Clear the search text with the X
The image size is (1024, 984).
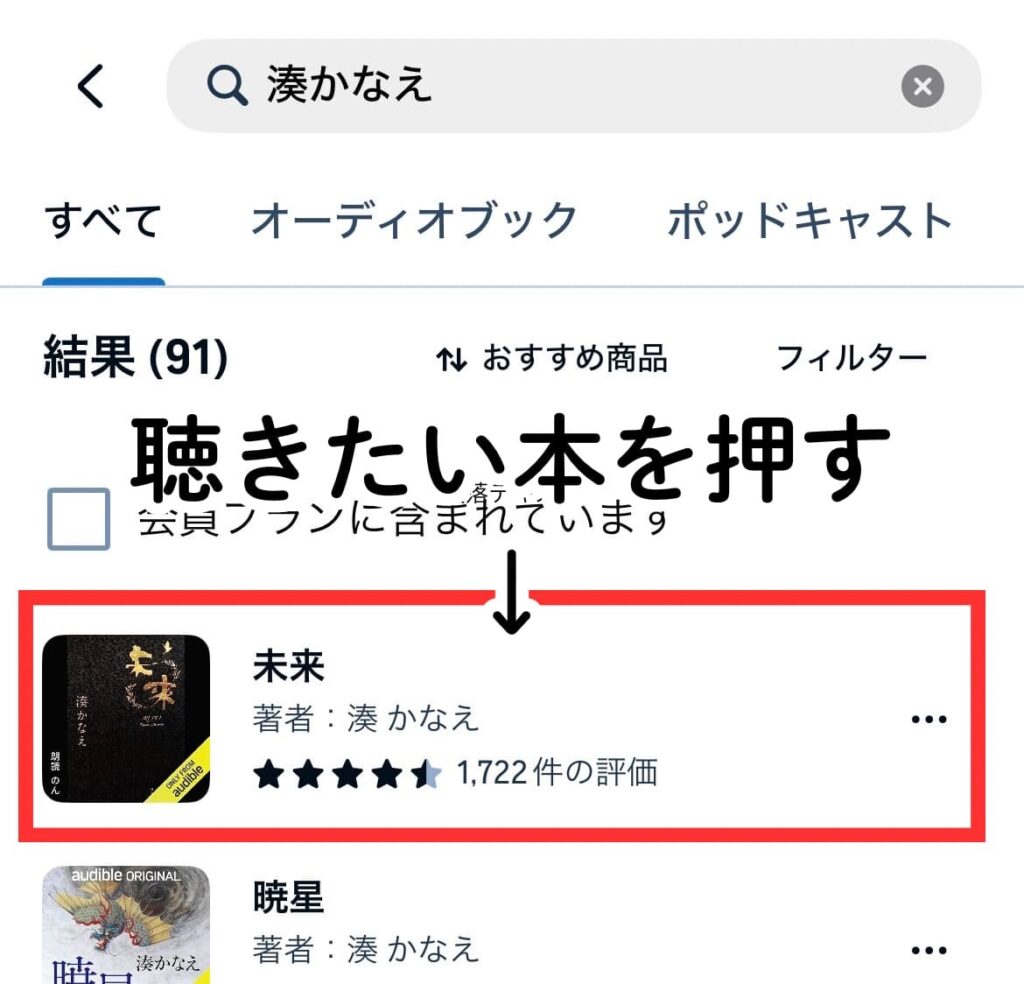click(922, 87)
